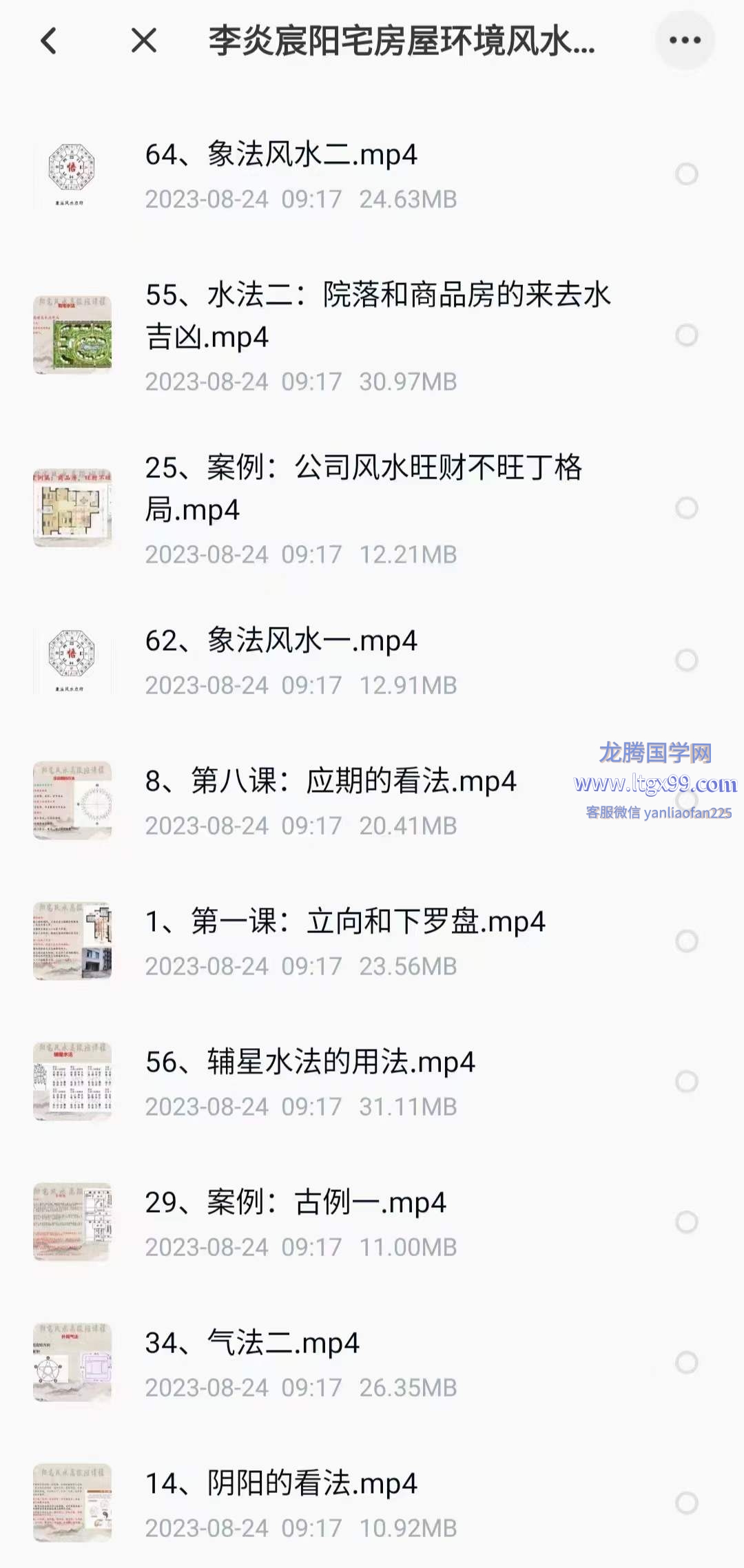Open the file 56、辅星水法的用法.mp4
Screen dimensions: 744x1568
tap(310, 1063)
